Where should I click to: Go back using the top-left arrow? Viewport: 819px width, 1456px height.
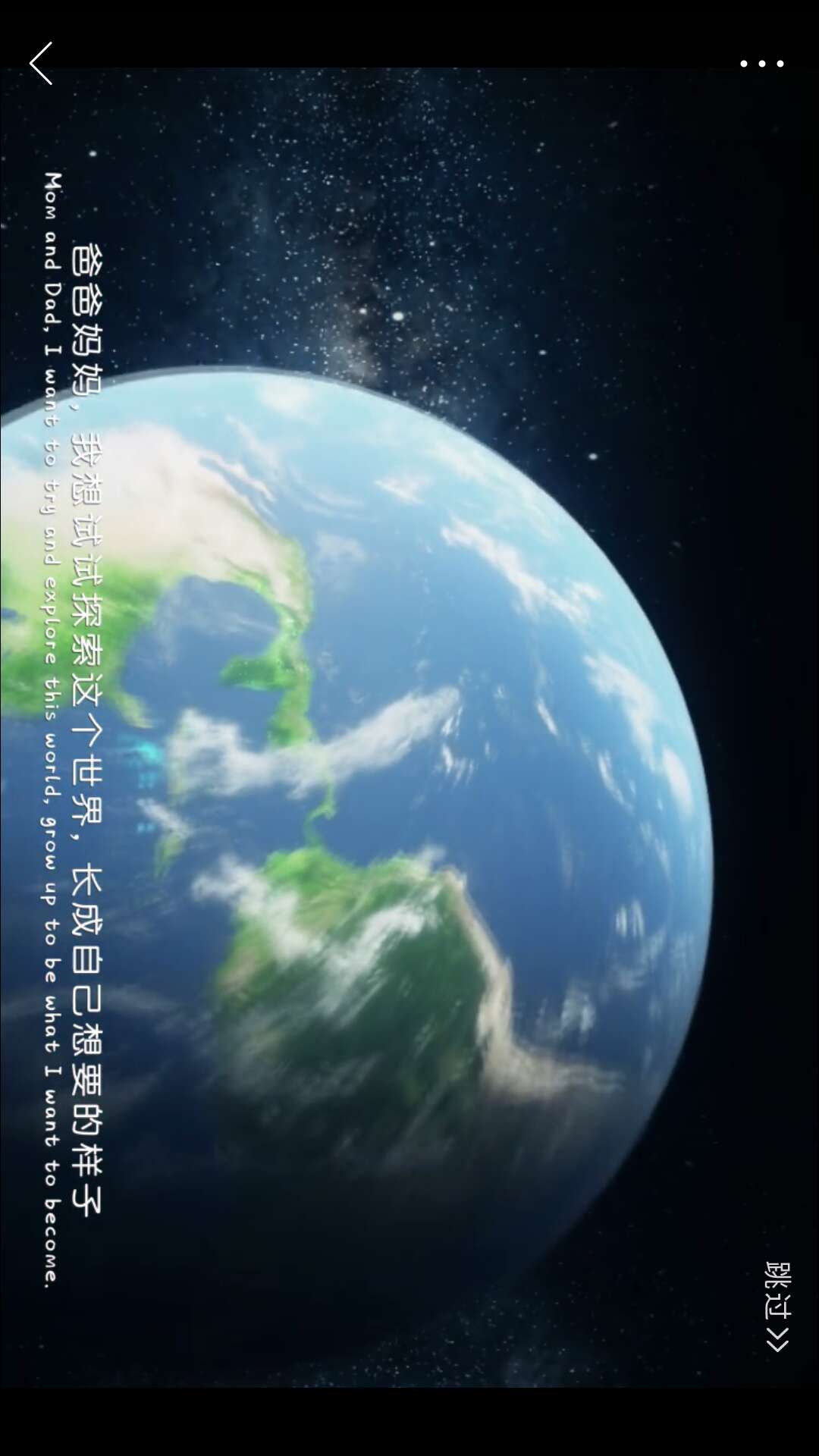pyautogui.click(x=41, y=64)
